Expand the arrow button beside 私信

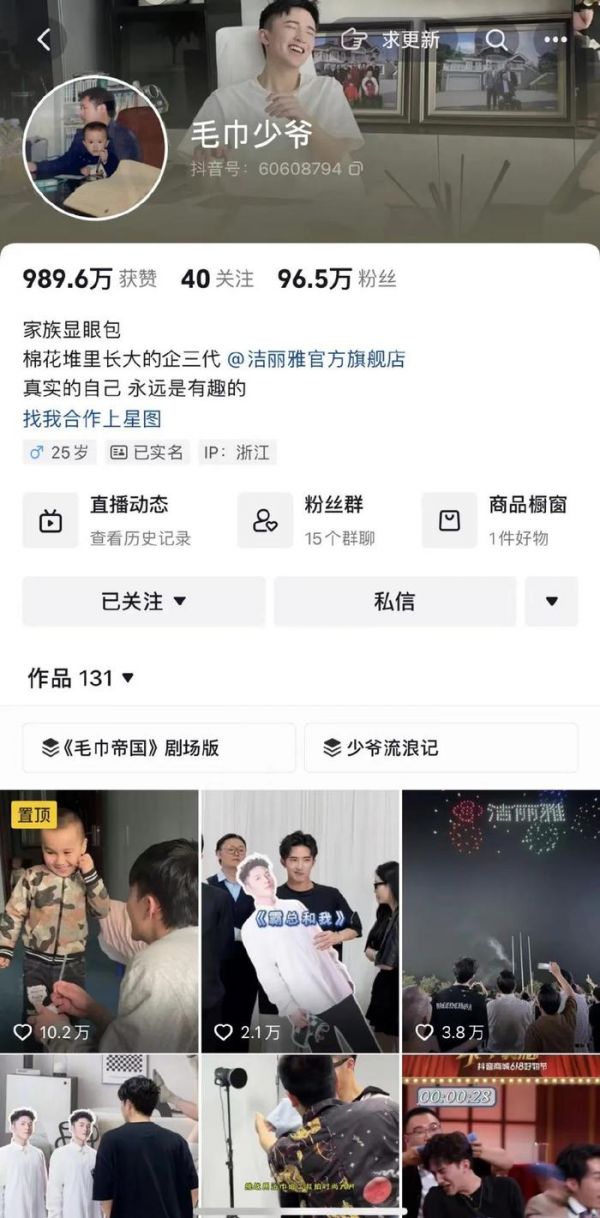551,602
